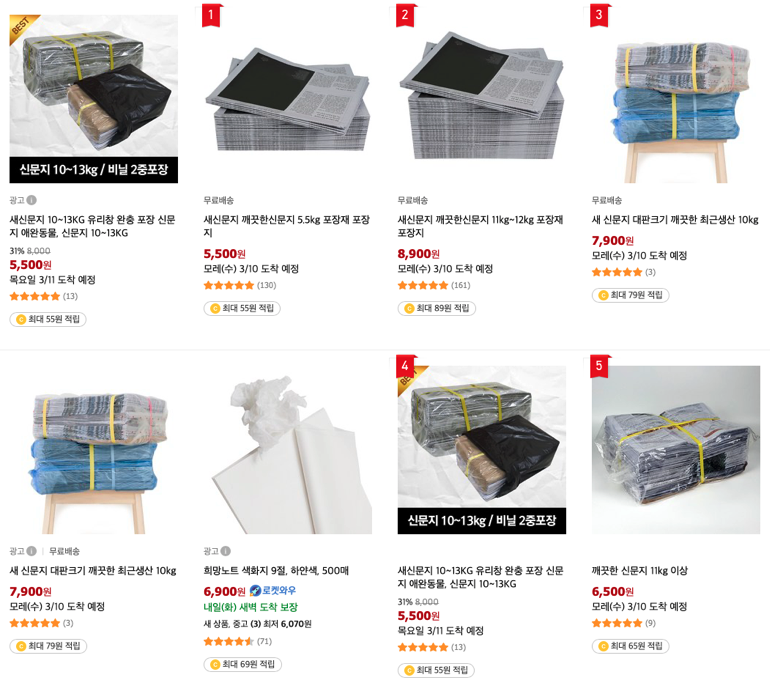Open the 광고 무료배송 대판크기 10kg listing
Image resolution: width=770 pixels, height=686 pixels.
[93, 571]
